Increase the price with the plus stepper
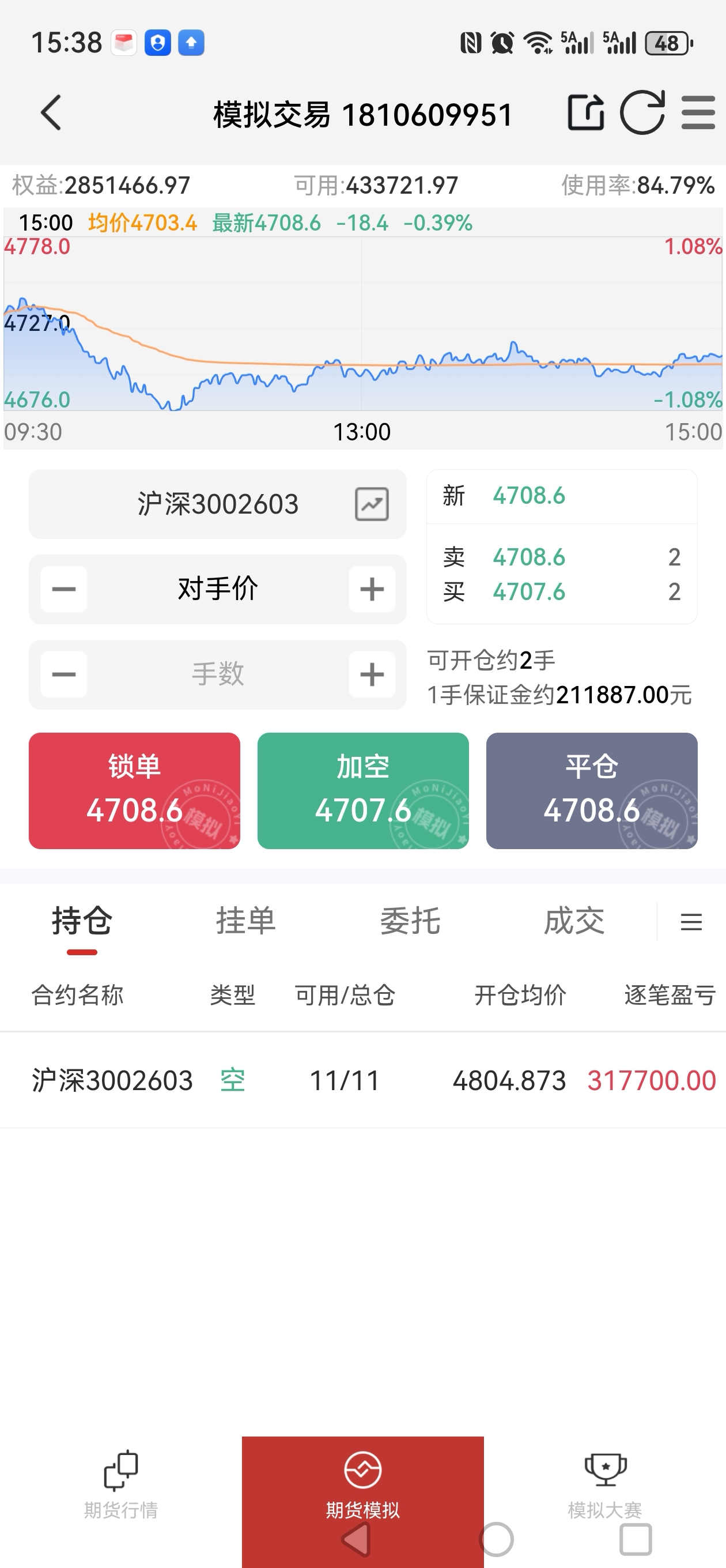Viewport: 726px width, 1568px height. click(x=372, y=588)
